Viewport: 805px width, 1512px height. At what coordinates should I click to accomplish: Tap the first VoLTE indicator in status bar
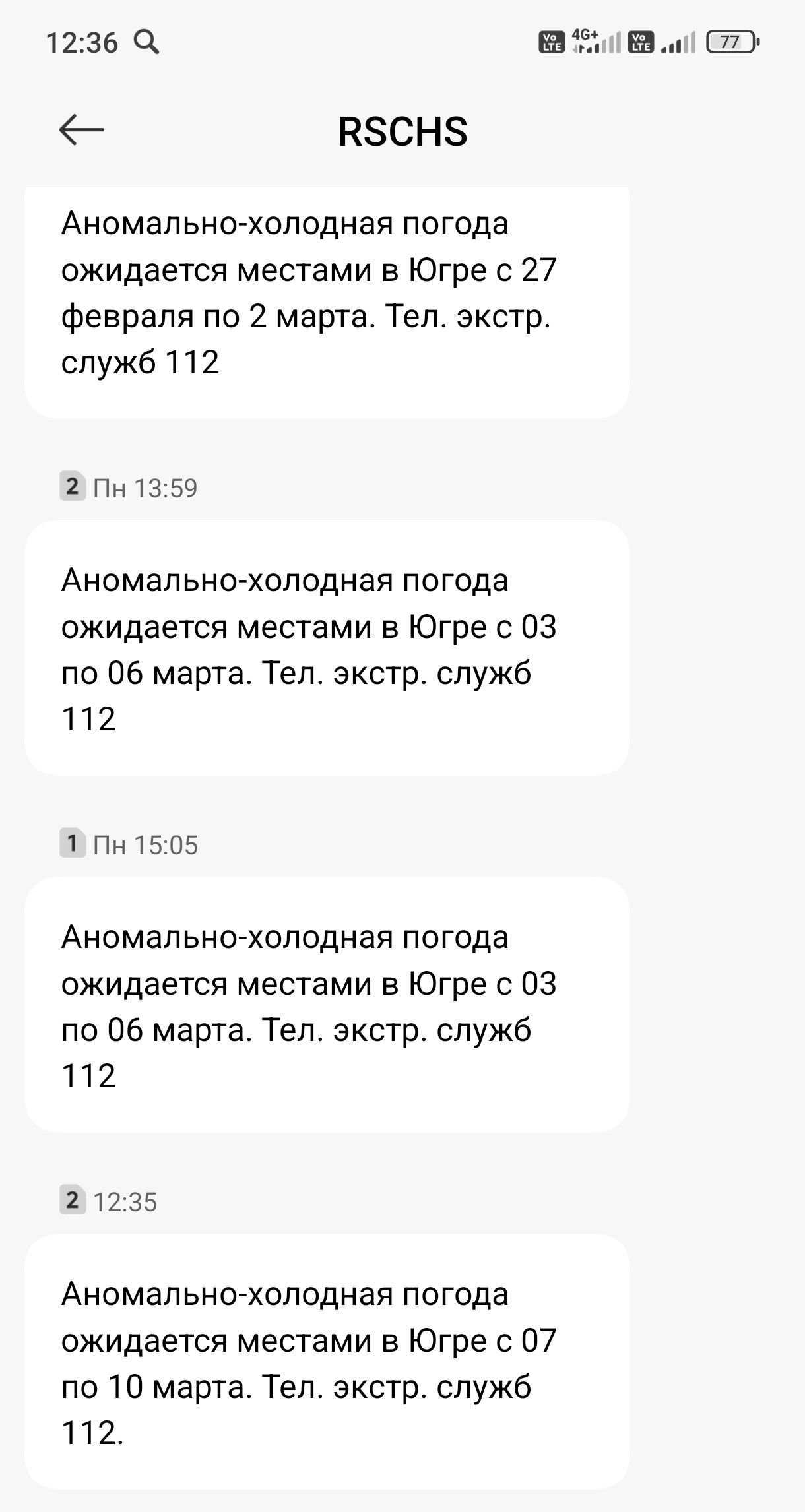click(550, 41)
